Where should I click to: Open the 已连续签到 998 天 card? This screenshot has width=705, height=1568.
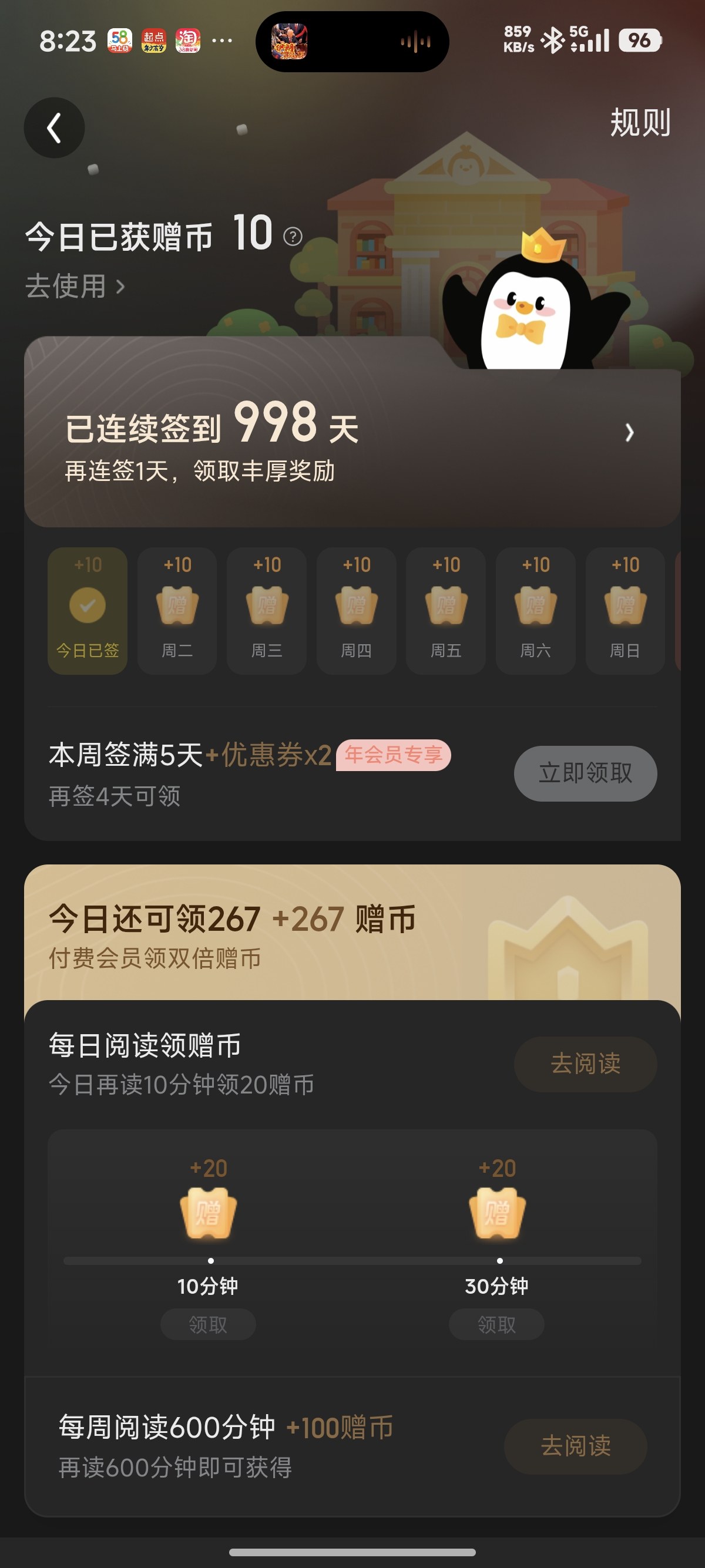tap(352, 433)
